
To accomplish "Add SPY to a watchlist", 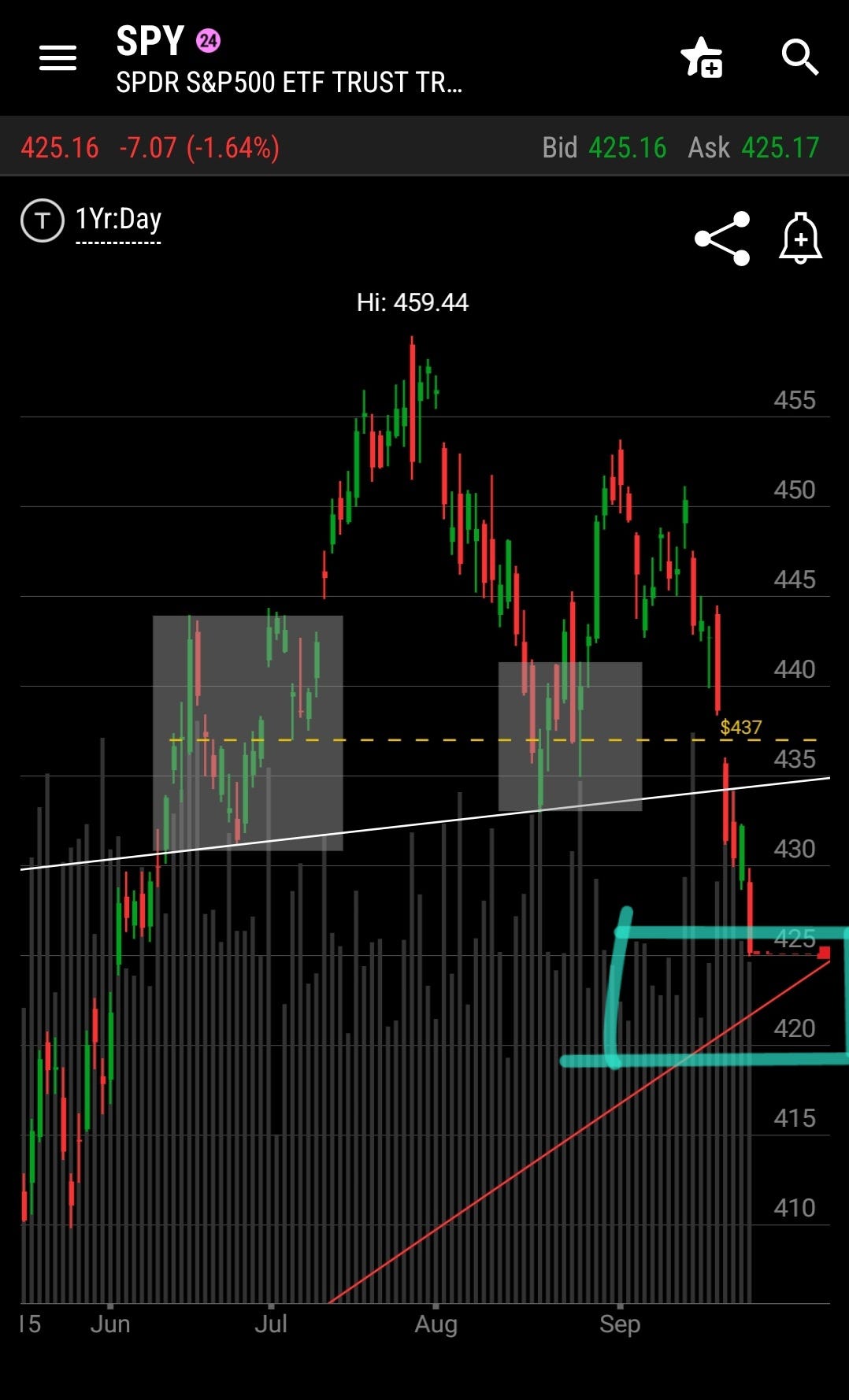I will tap(702, 57).
